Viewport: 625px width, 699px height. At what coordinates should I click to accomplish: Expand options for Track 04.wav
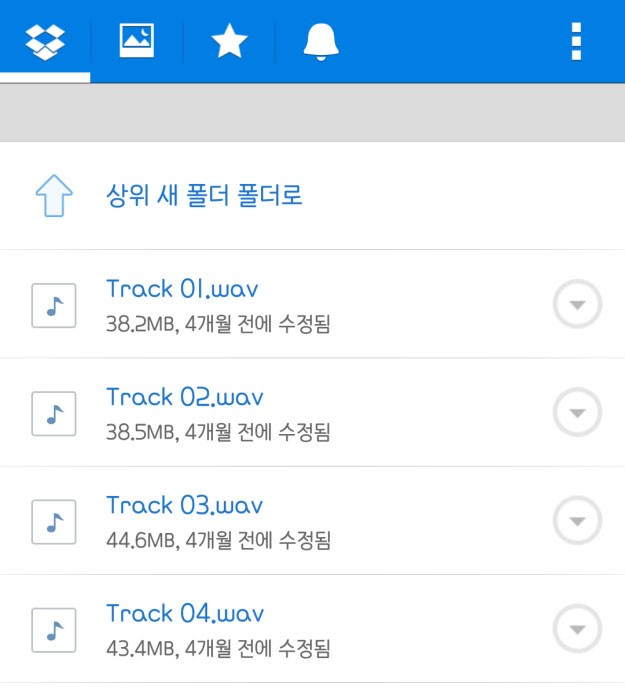click(x=577, y=629)
